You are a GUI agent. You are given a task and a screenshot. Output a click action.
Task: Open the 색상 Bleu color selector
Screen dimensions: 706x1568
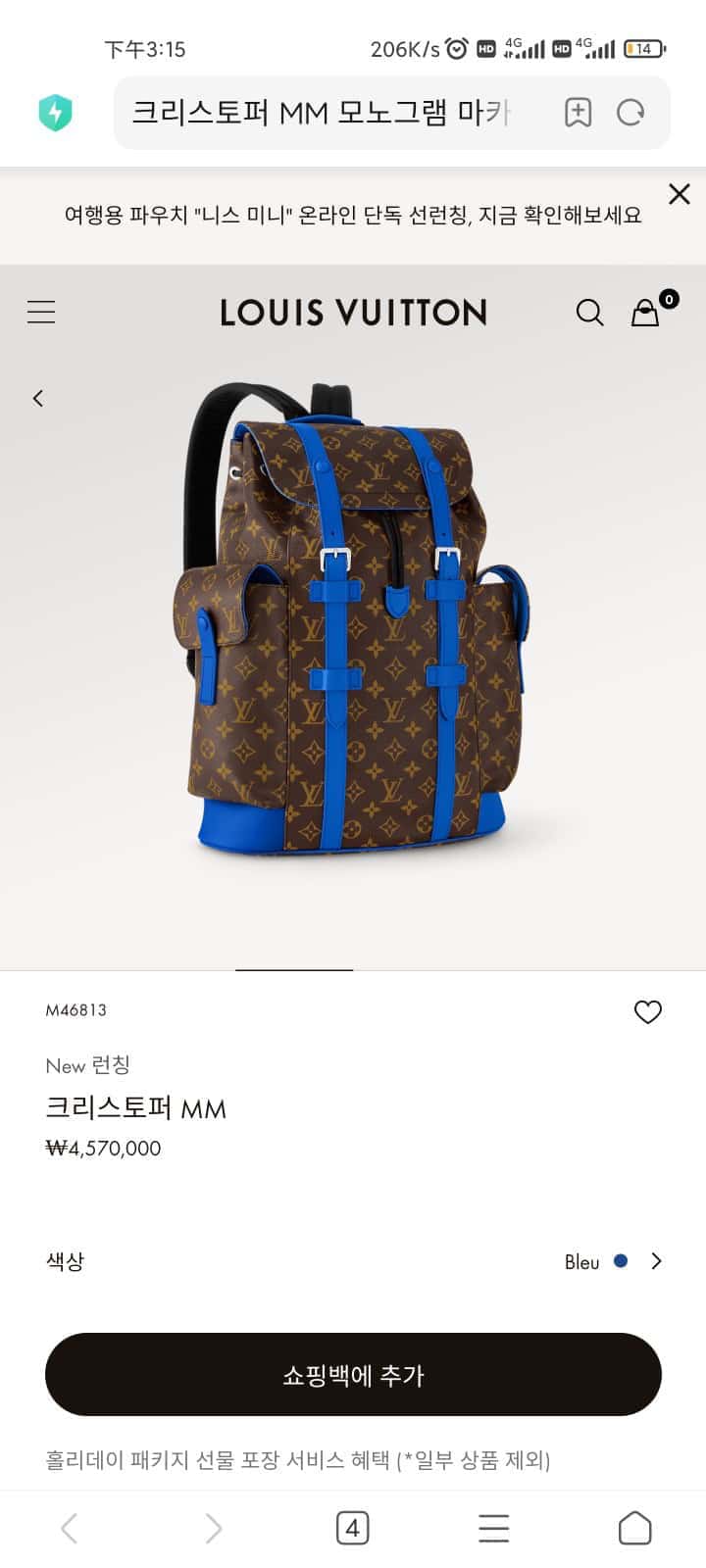point(613,1261)
